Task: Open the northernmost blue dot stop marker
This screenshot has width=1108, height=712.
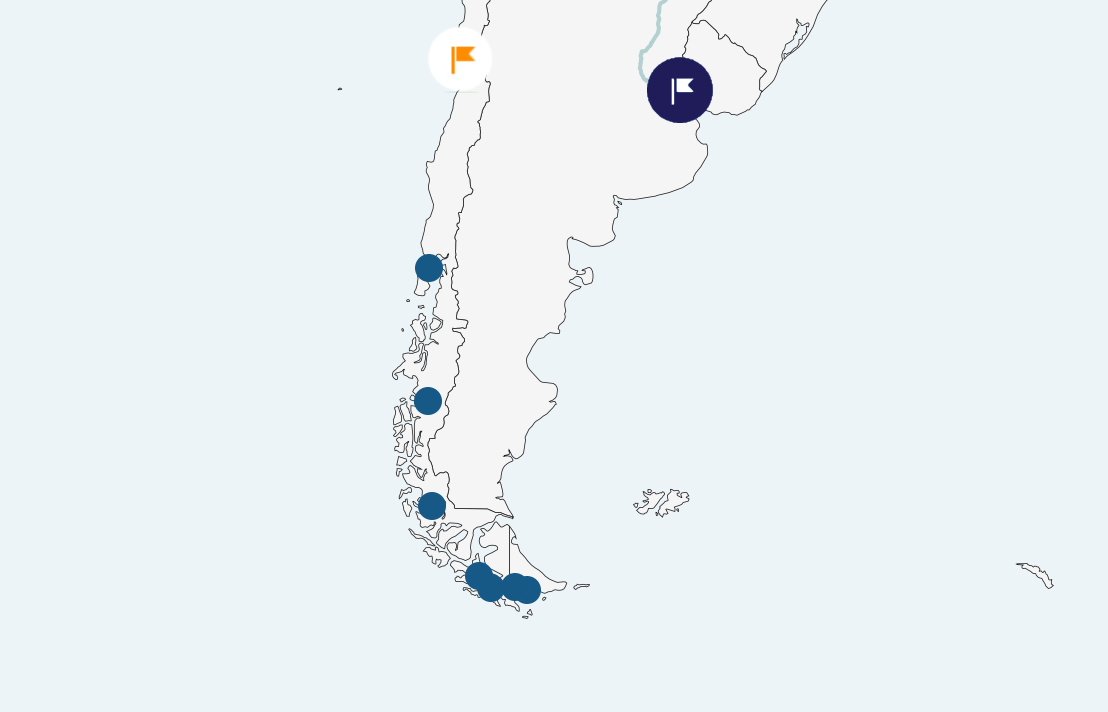Action: (x=429, y=268)
